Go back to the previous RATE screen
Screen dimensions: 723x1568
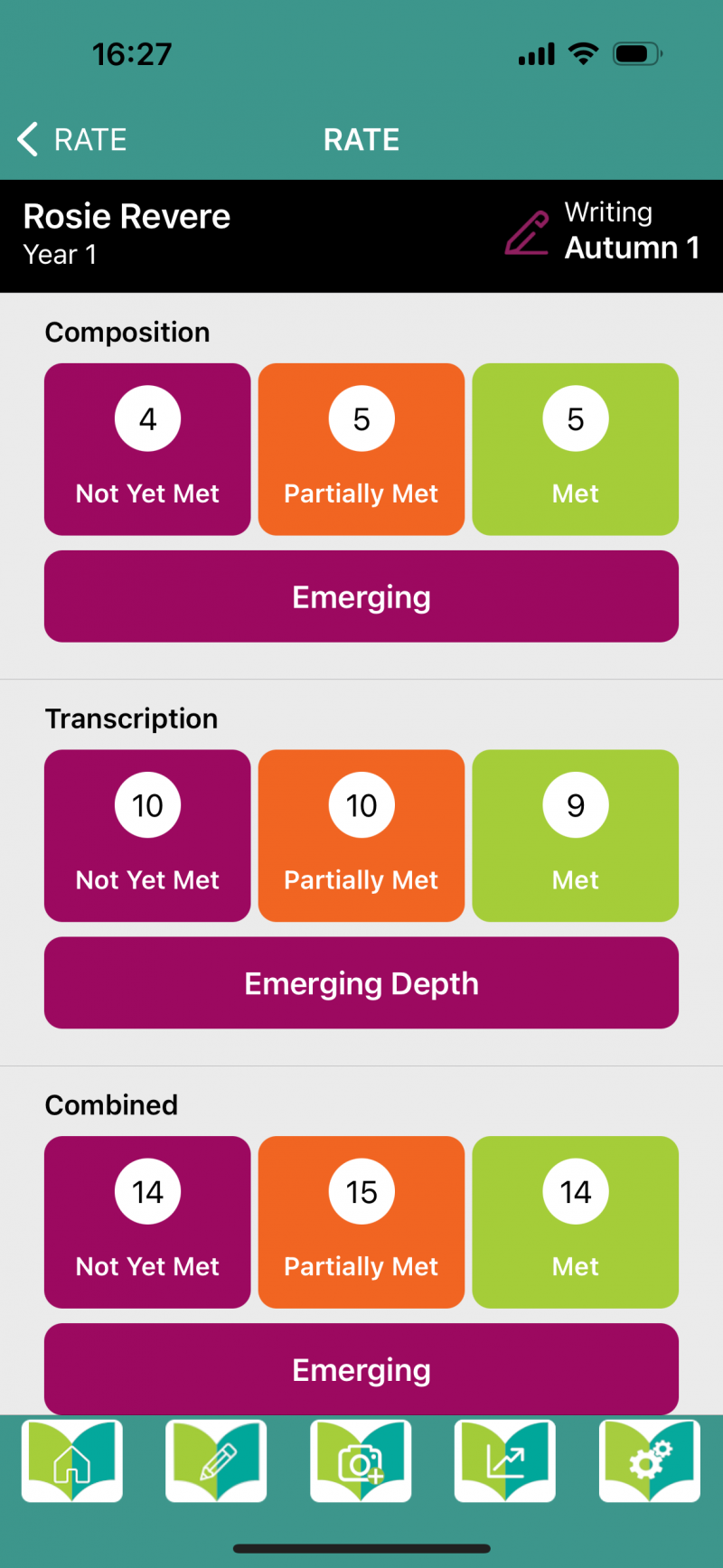pos(70,140)
